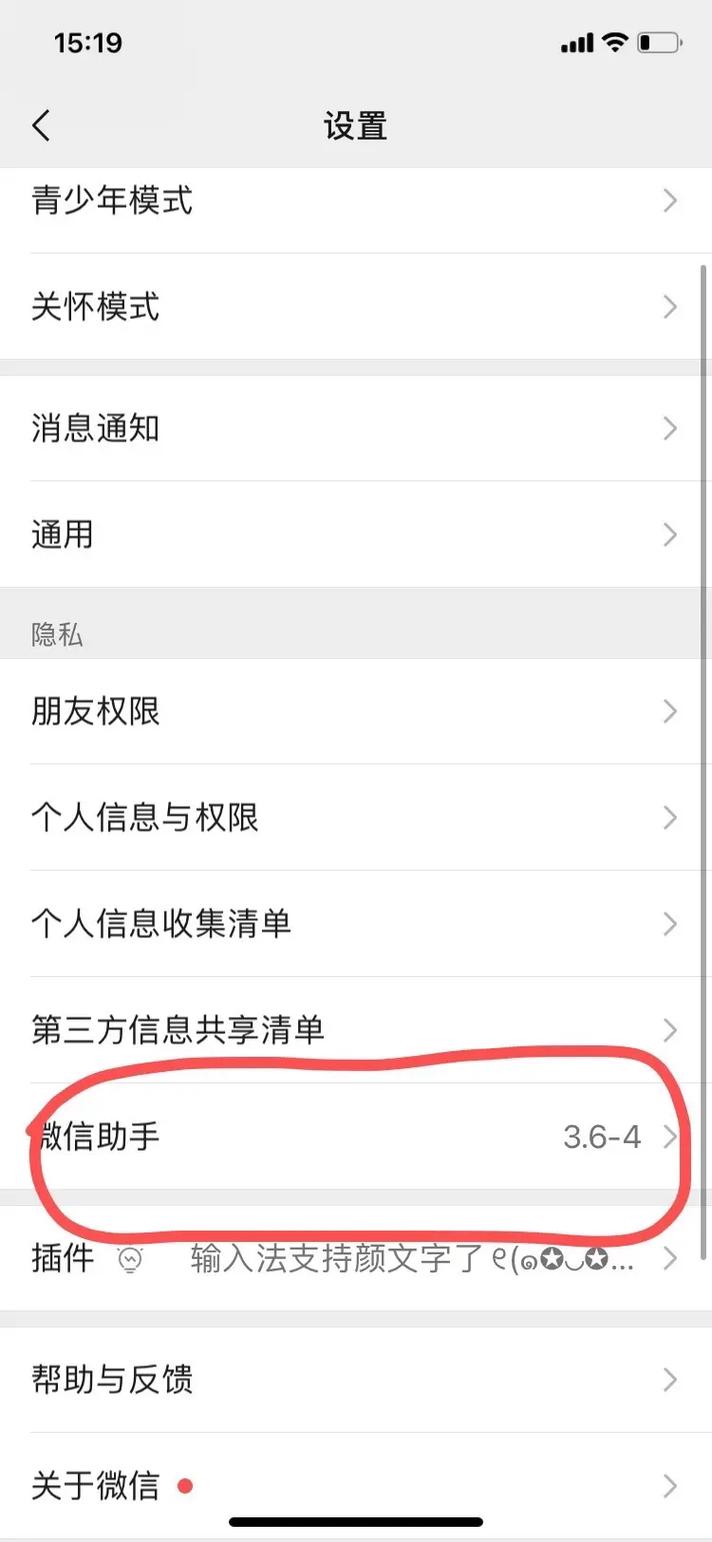View 个人信息收集清单
712x1542 pixels.
[356, 924]
